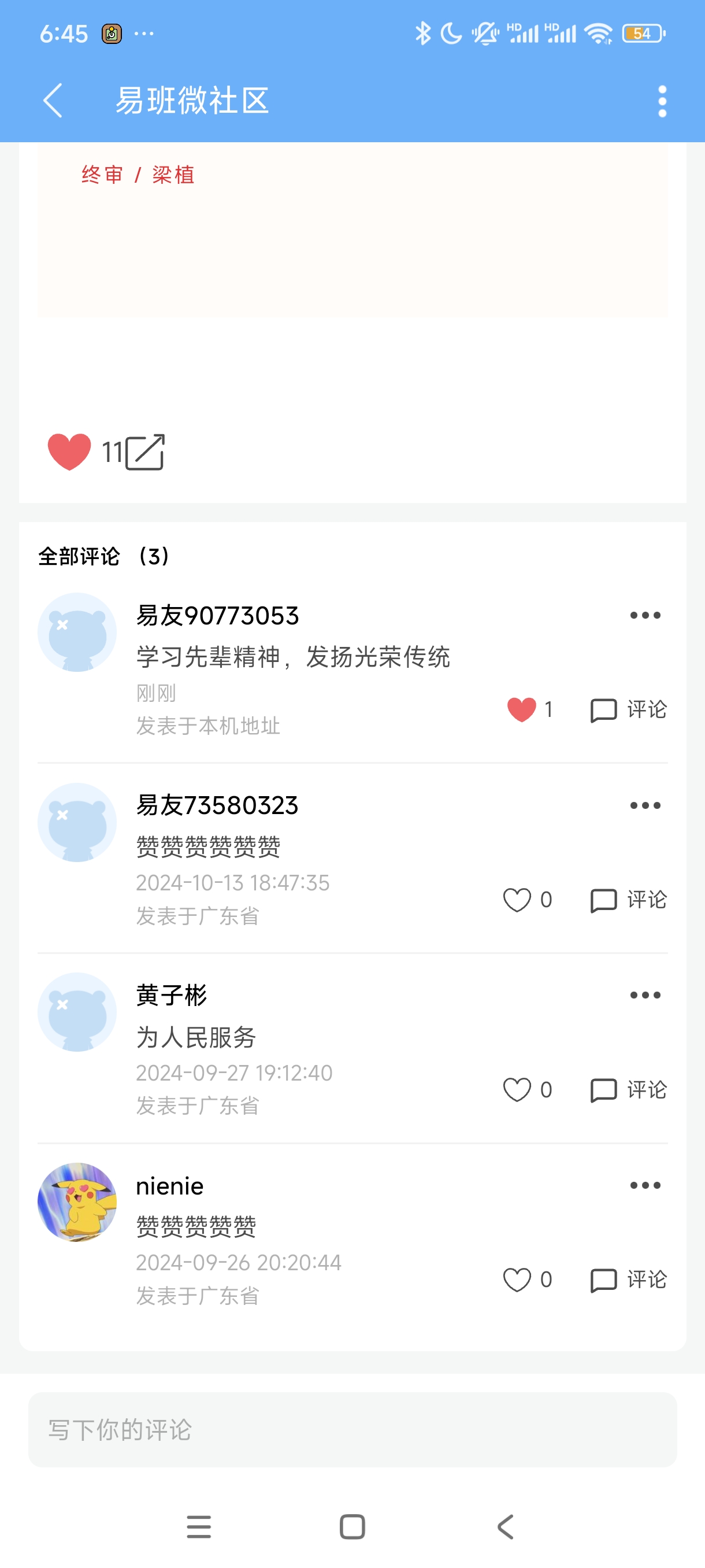Image resolution: width=705 pixels, height=1568 pixels.
Task: Reply to 易友73580323's comment
Action: [628, 900]
